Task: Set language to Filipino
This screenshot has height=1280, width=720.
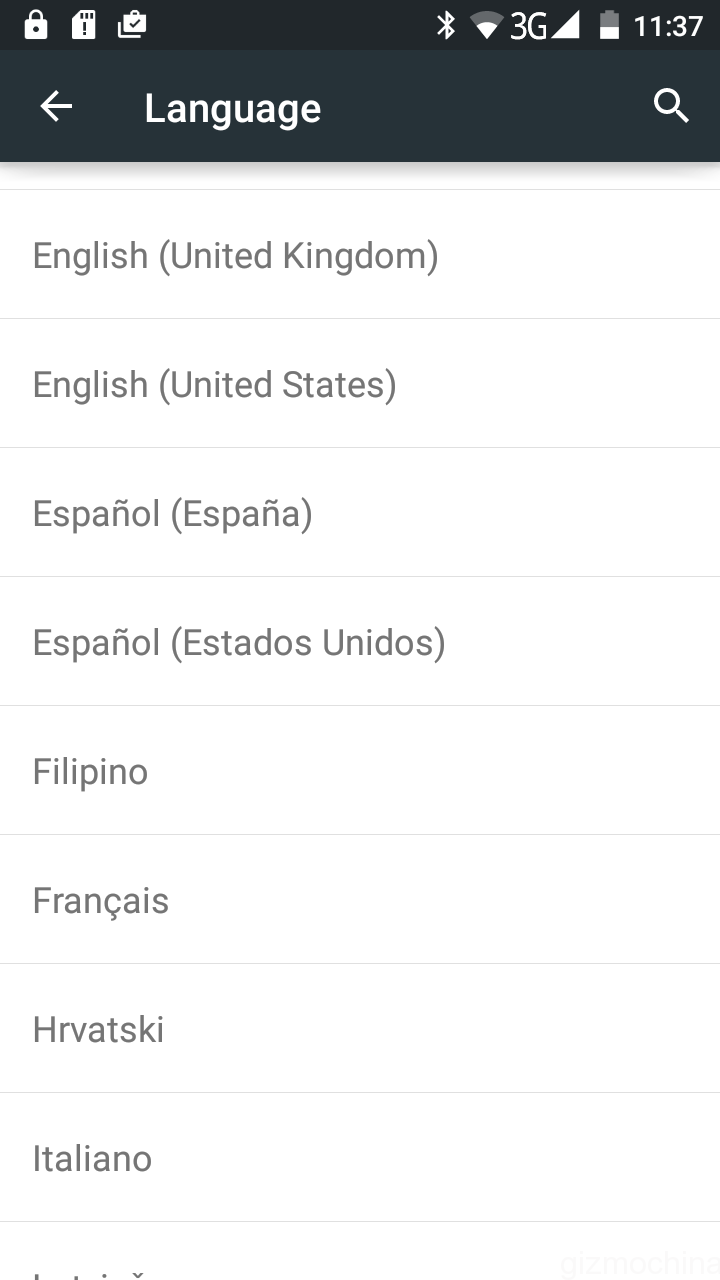Action: 360,771
